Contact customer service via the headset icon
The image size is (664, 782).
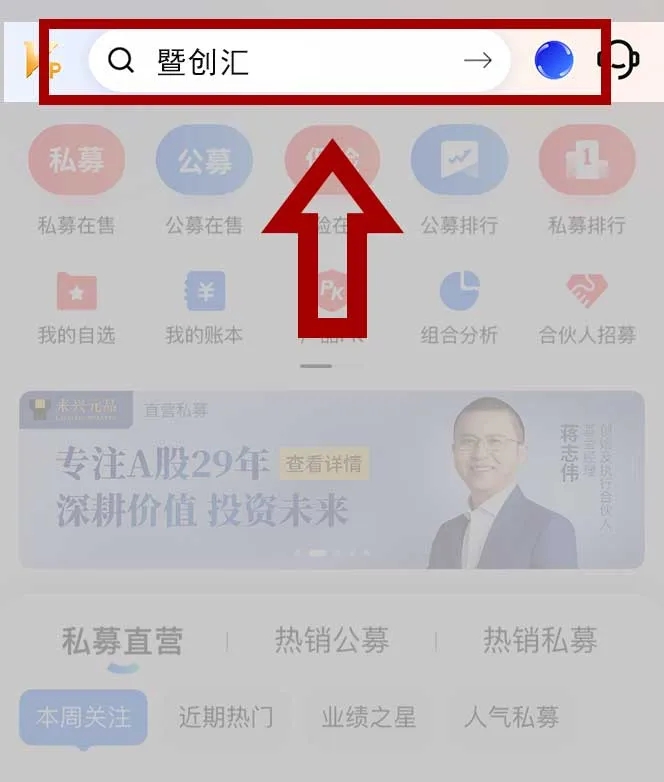pyautogui.click(x=618, y=60)
